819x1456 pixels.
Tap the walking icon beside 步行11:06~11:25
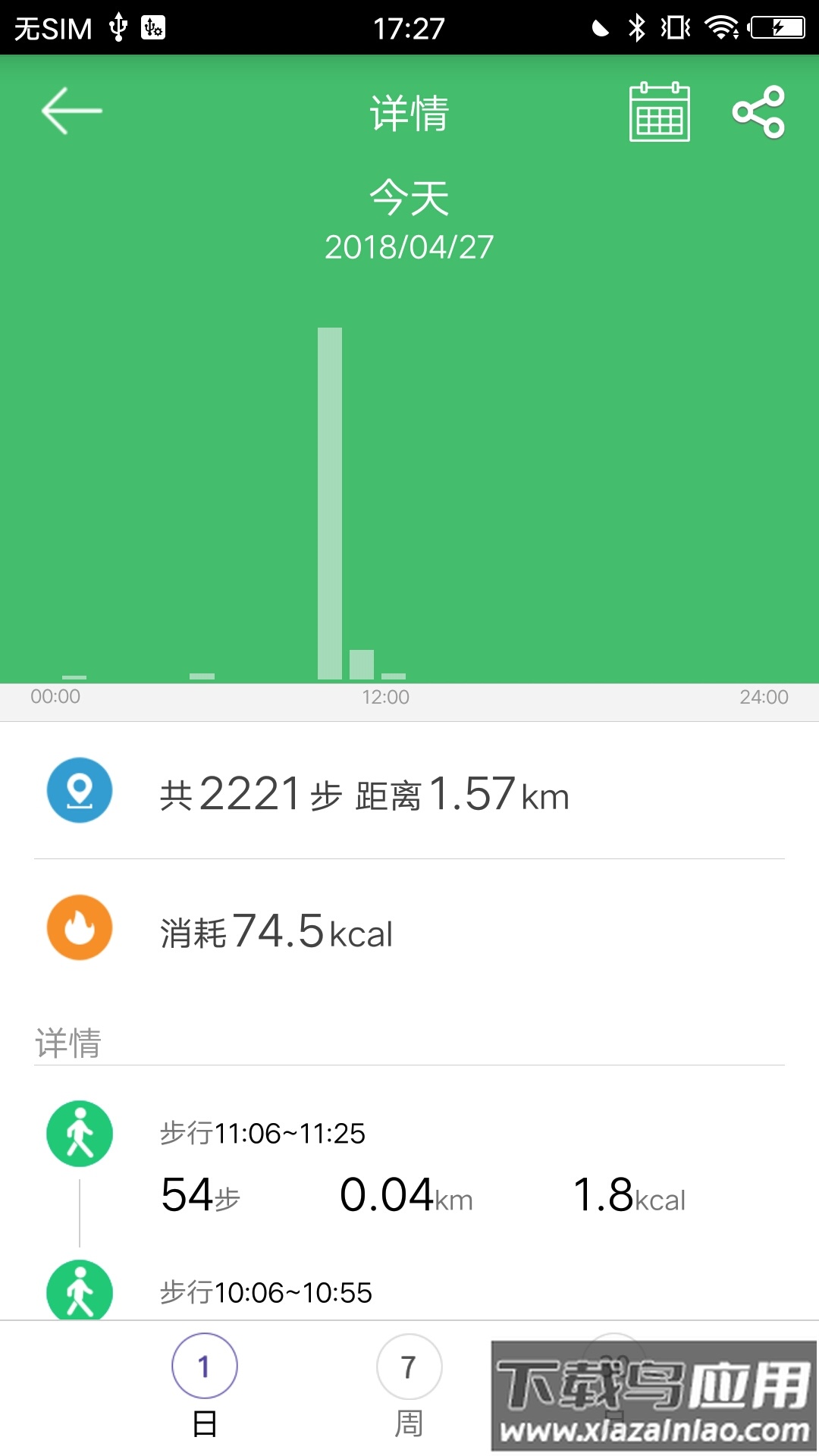[79, 1134]
